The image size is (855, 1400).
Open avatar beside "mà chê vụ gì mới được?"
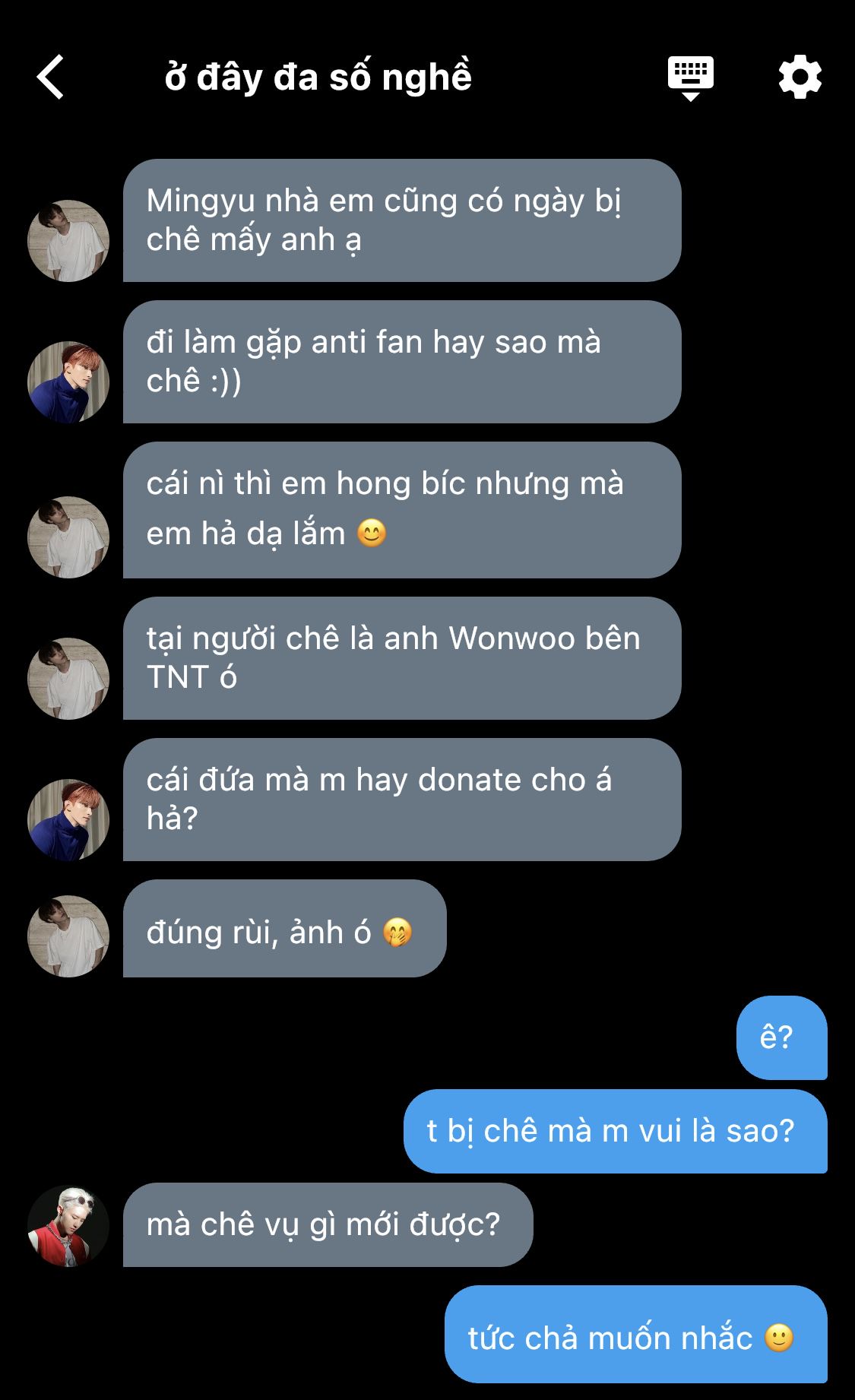coord(68,1225)
